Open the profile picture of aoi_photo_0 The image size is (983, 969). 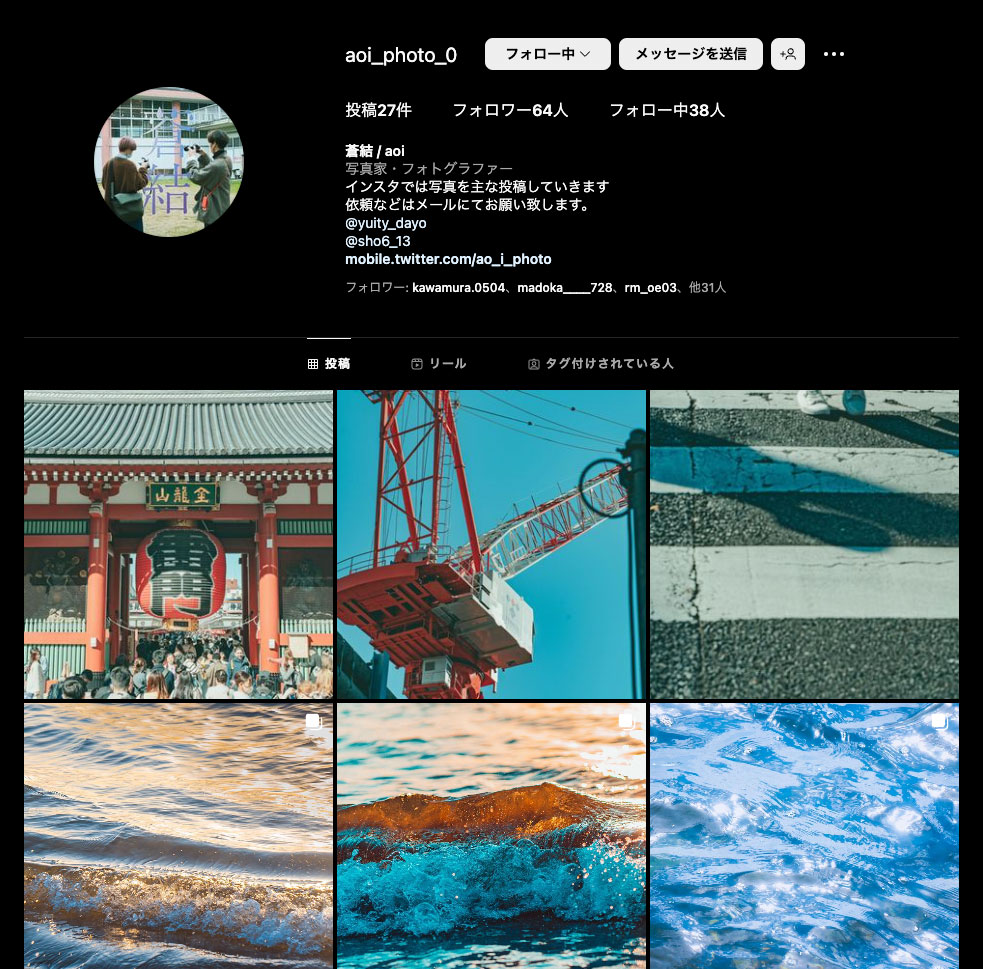click(x=169, y=162)
